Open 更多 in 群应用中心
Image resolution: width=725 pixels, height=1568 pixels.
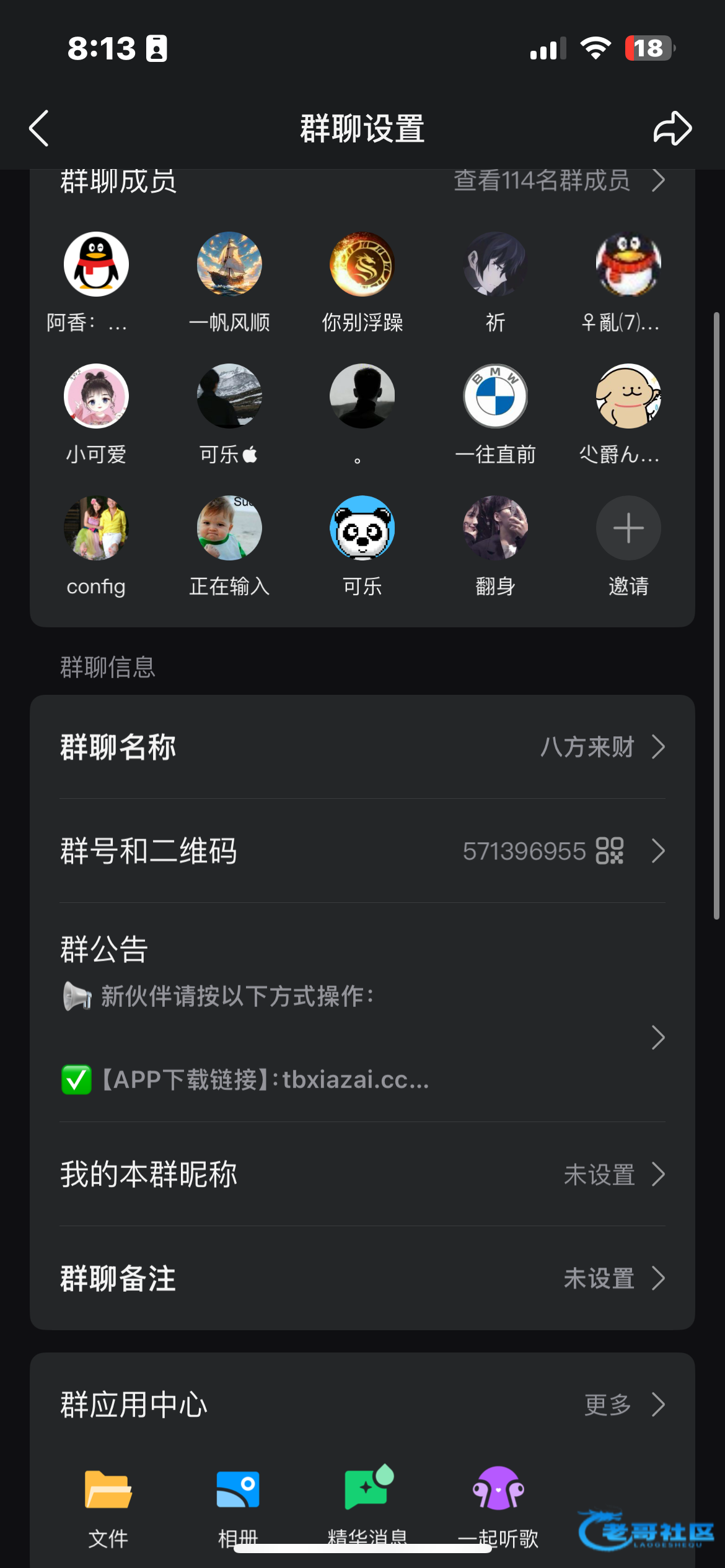pos(623,1405)
